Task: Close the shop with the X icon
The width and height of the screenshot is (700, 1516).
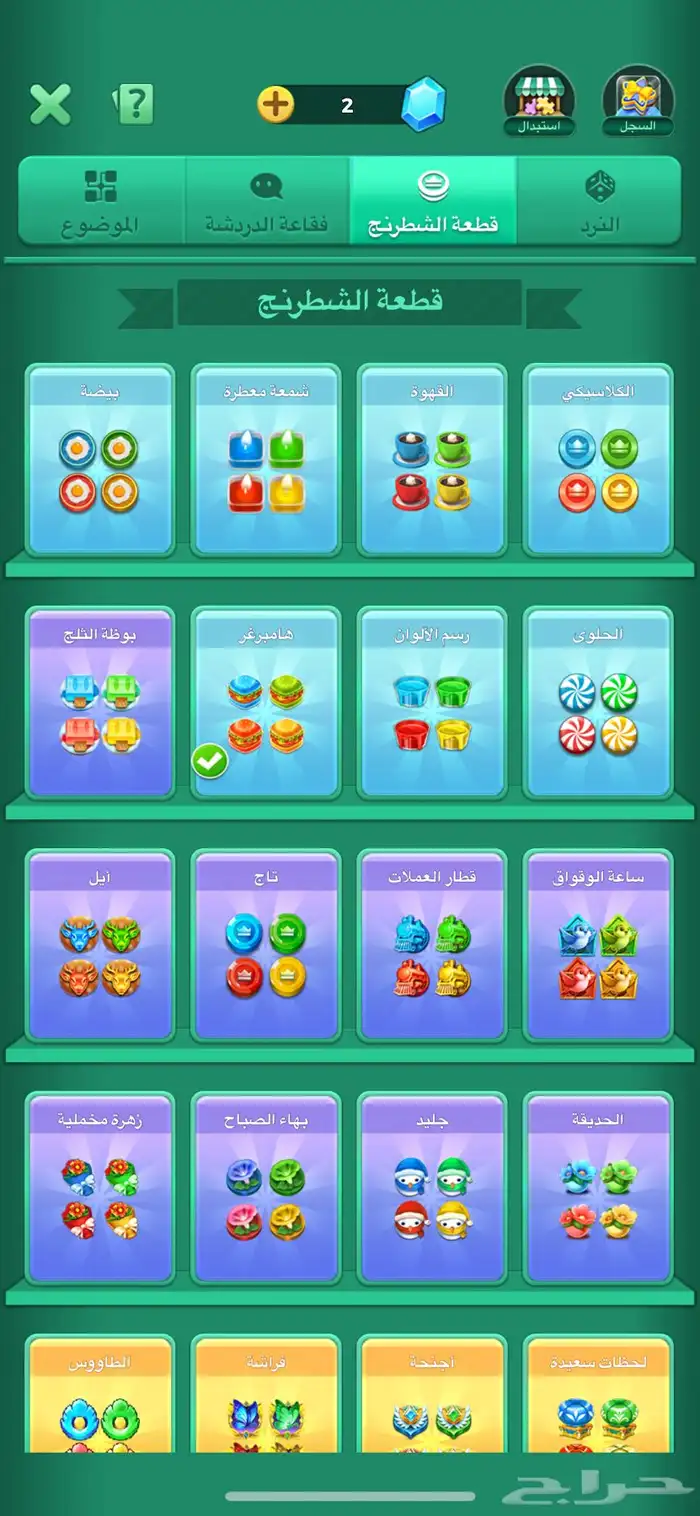Action: (x=50, y=104)
